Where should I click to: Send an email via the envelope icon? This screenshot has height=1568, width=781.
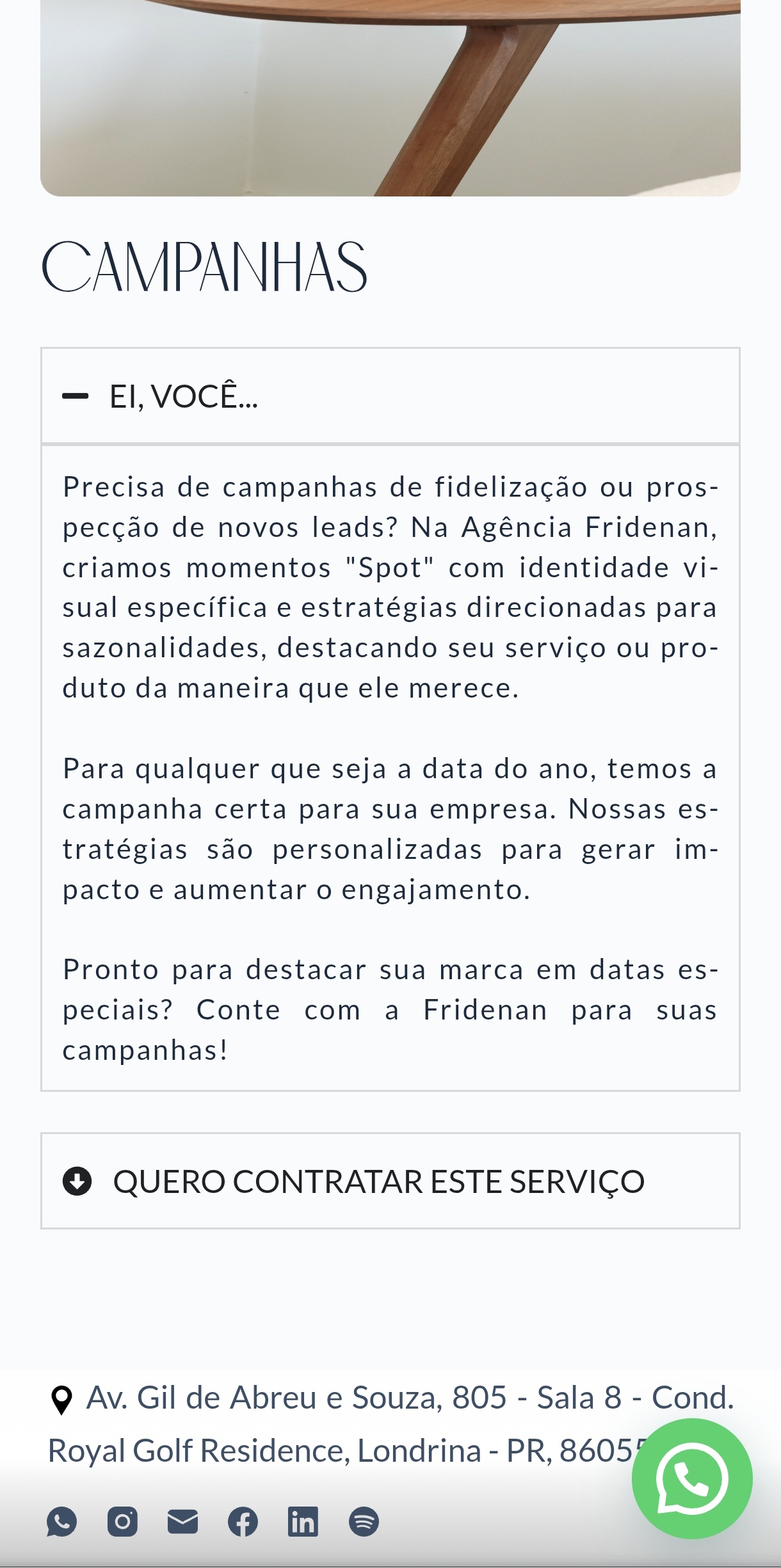pos(182,1521)
